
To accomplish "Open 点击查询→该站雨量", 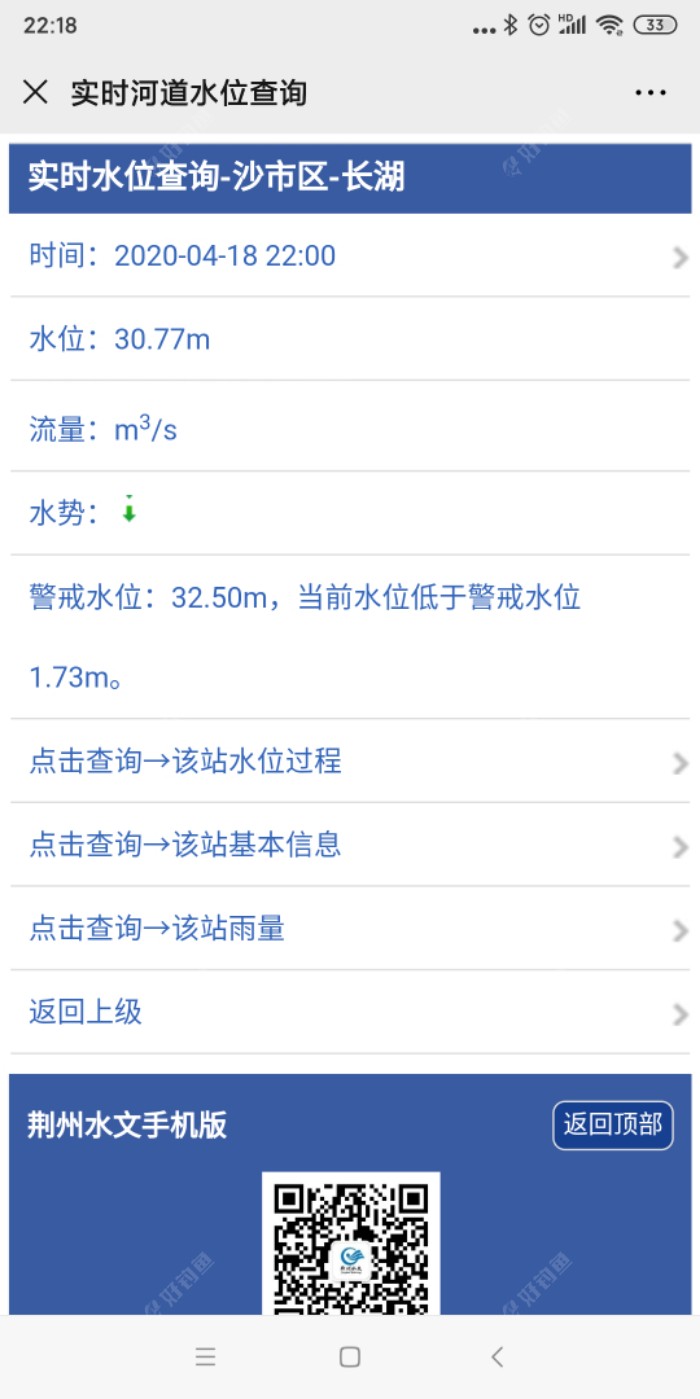I will coord(350,929).
